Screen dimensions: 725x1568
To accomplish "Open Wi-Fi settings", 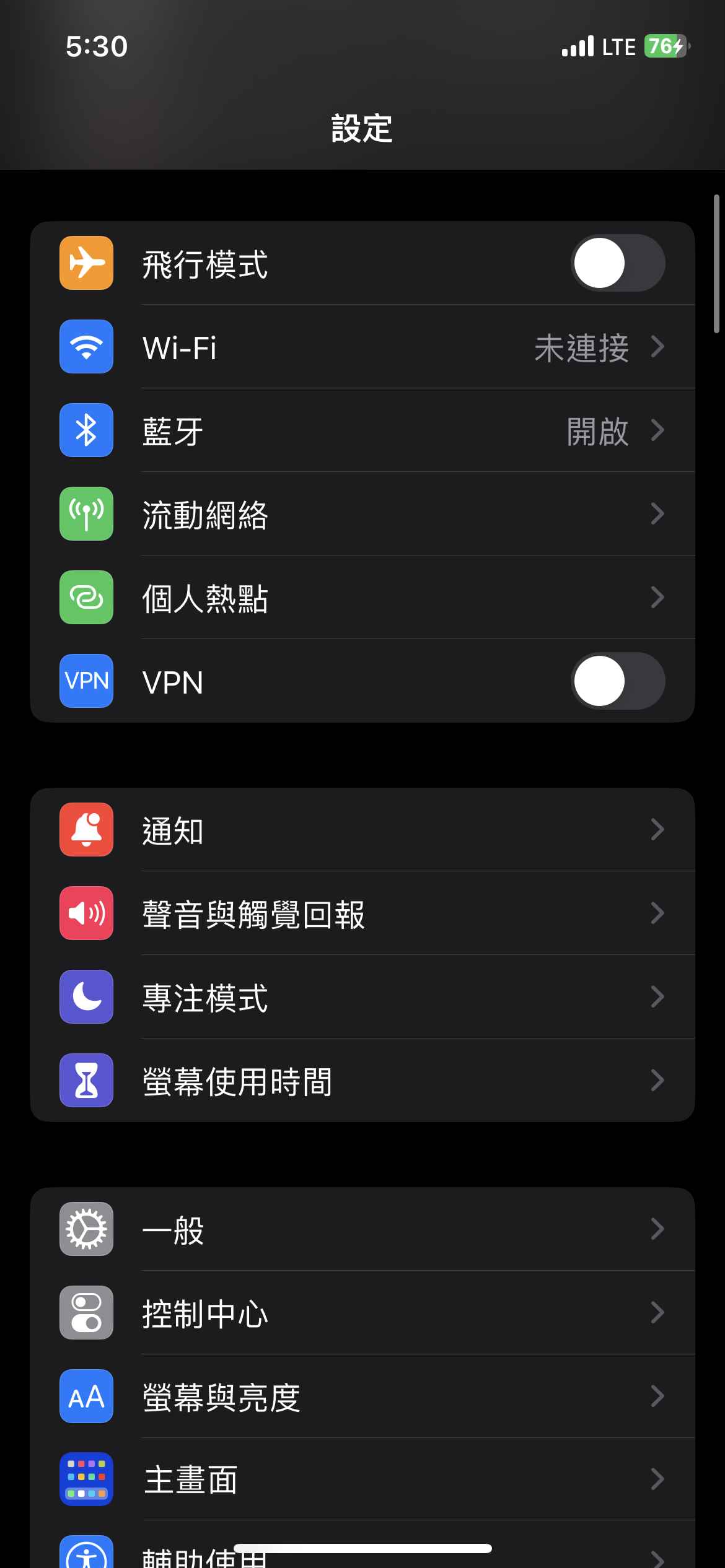I will point(362,347).
